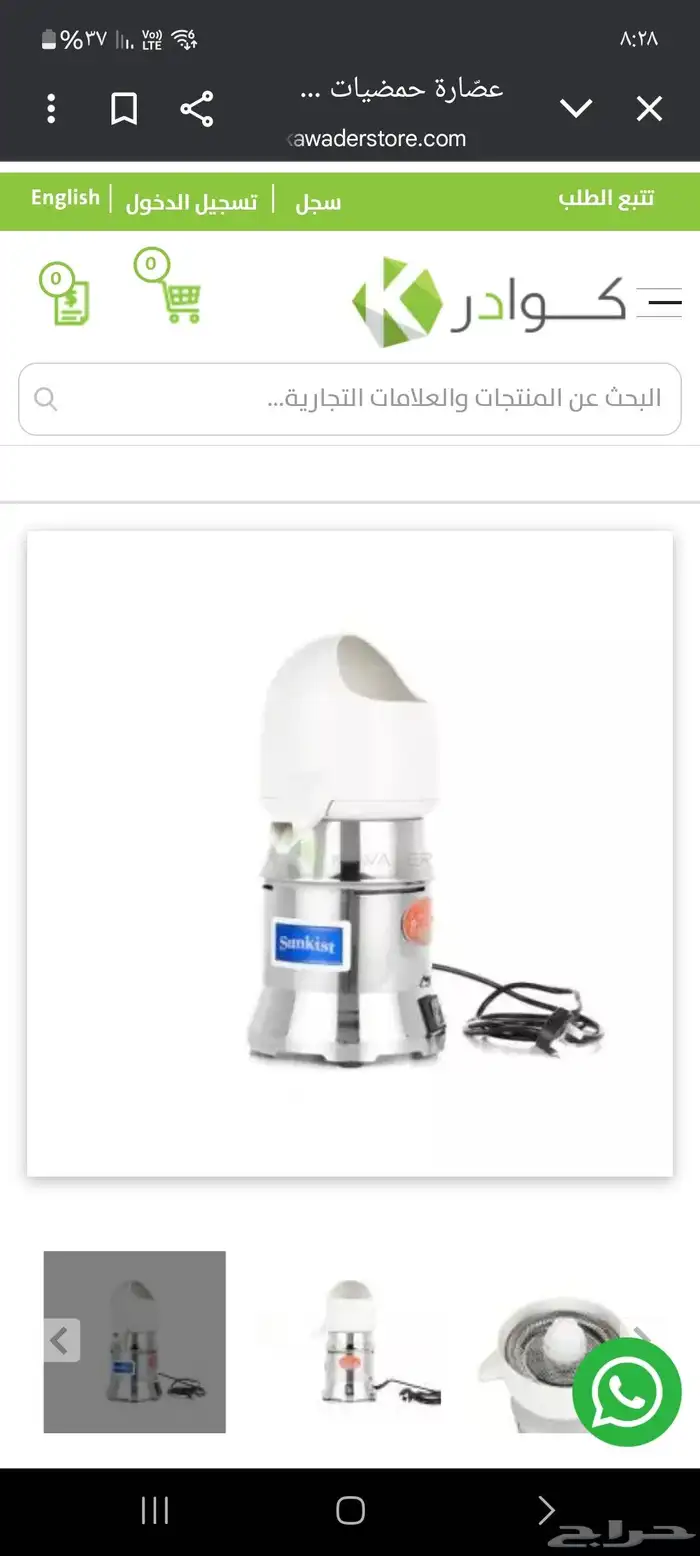This screenshot has height=1556, width=700.
Task: Switch site language to English
Action: pos(65,198)
